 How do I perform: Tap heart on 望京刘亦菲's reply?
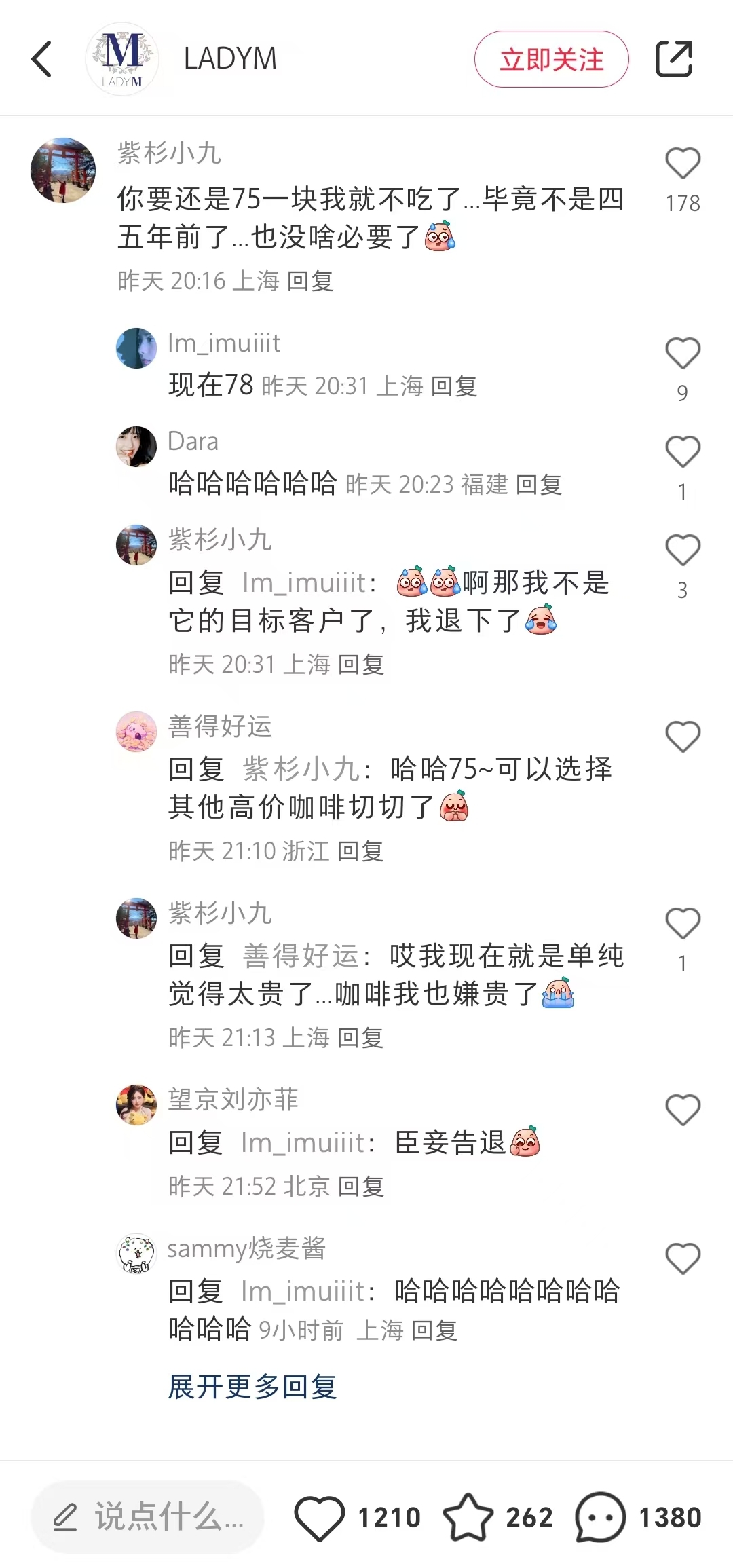[682, 1108]
